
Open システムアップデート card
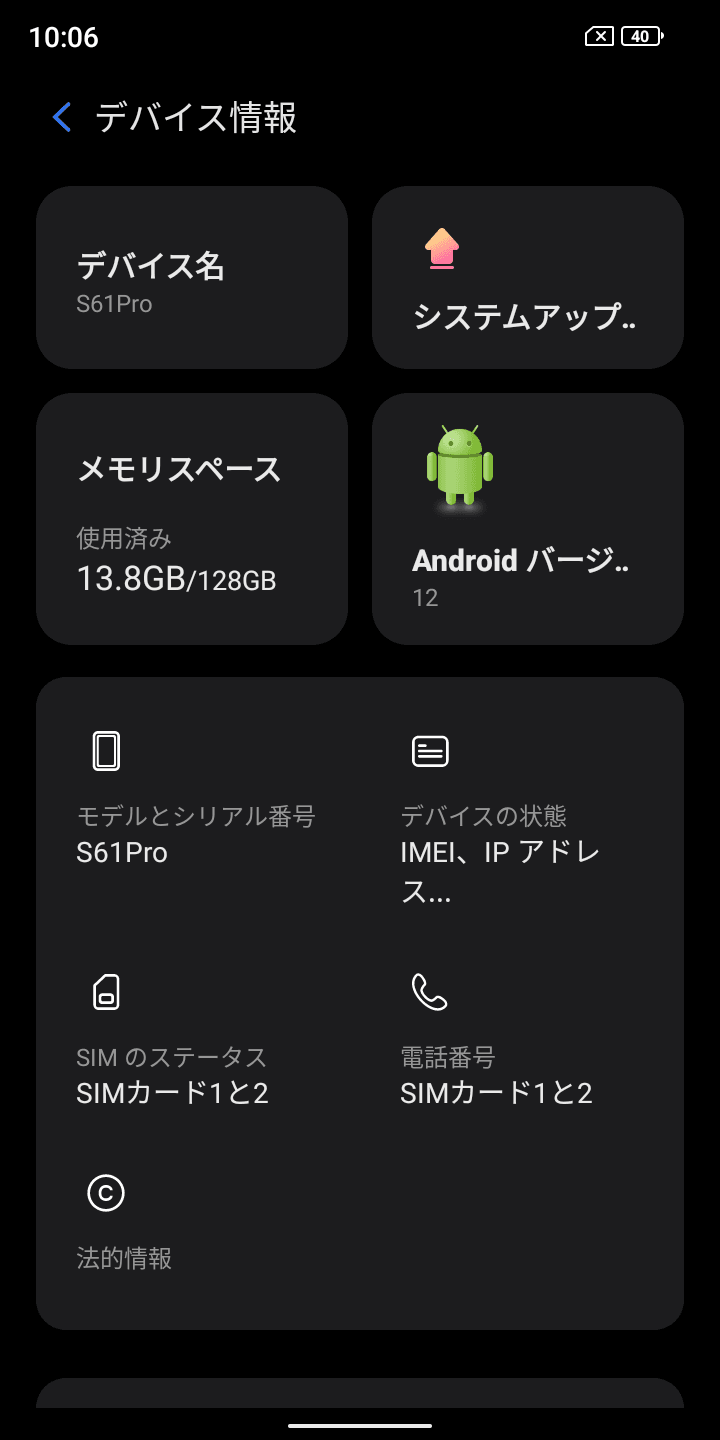pos(527,278)
